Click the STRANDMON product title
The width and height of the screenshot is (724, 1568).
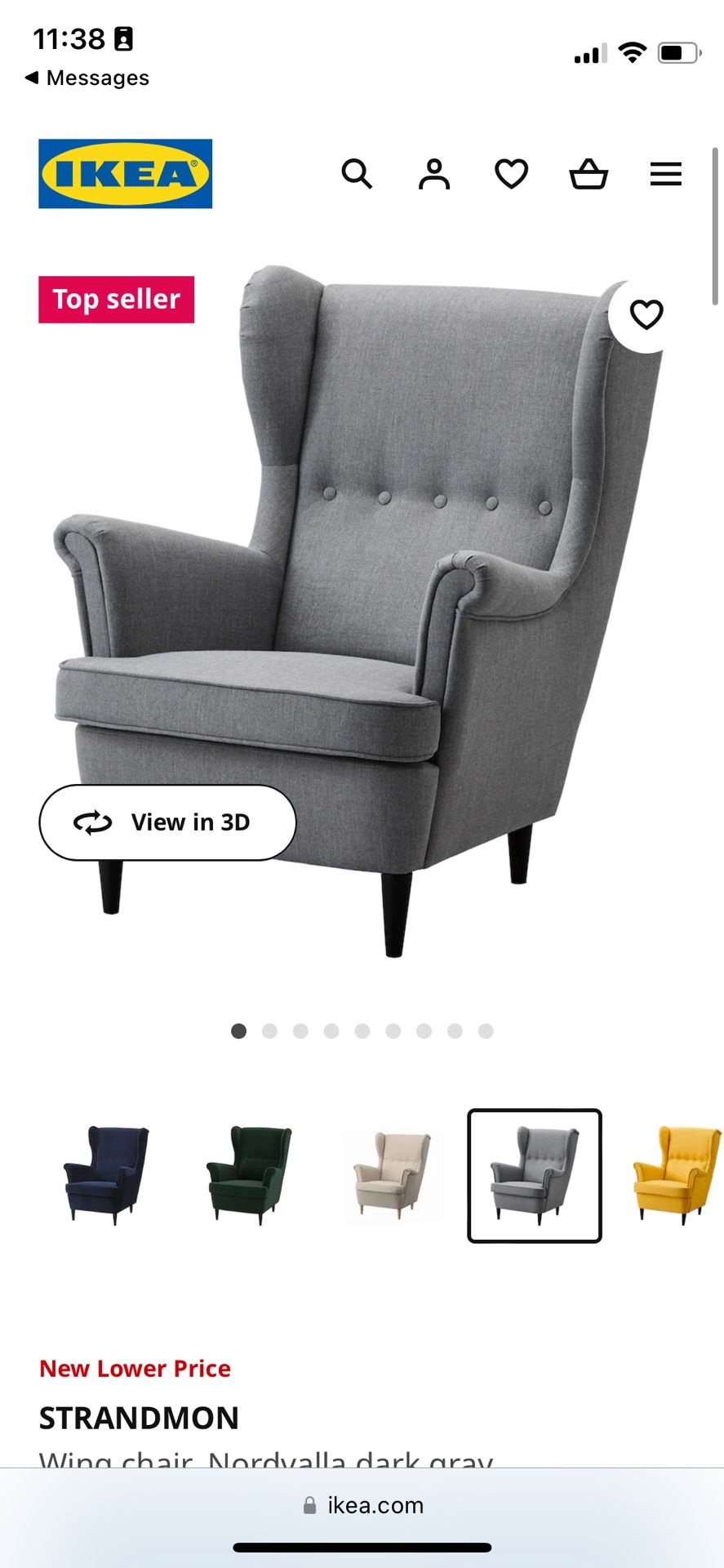click(137, 1419)
